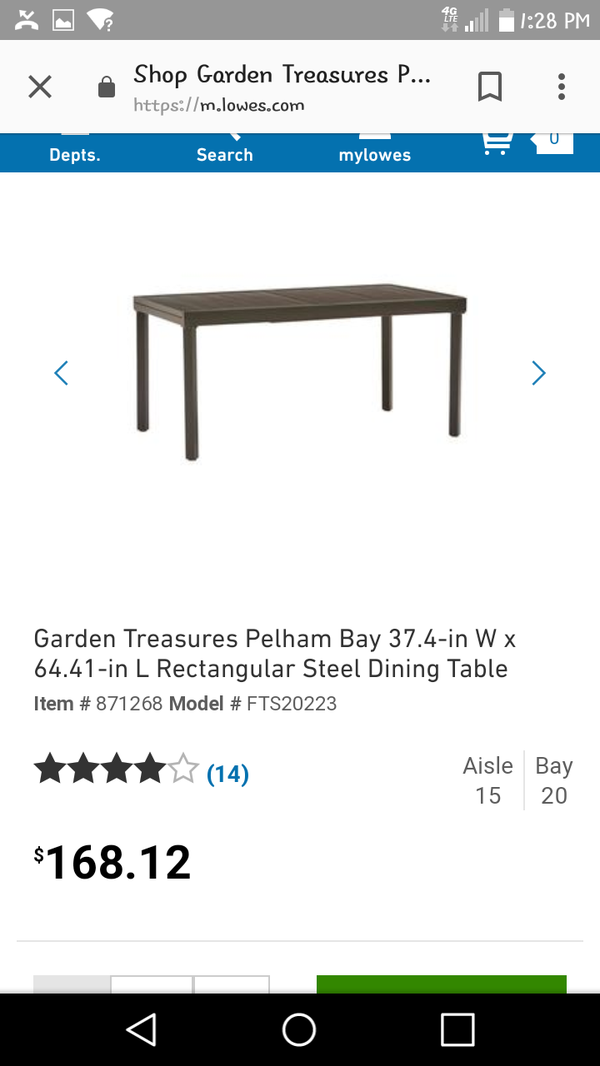Bookmark this Lowe's product page
Screen dimensions: 600x1066
point(489,87)
